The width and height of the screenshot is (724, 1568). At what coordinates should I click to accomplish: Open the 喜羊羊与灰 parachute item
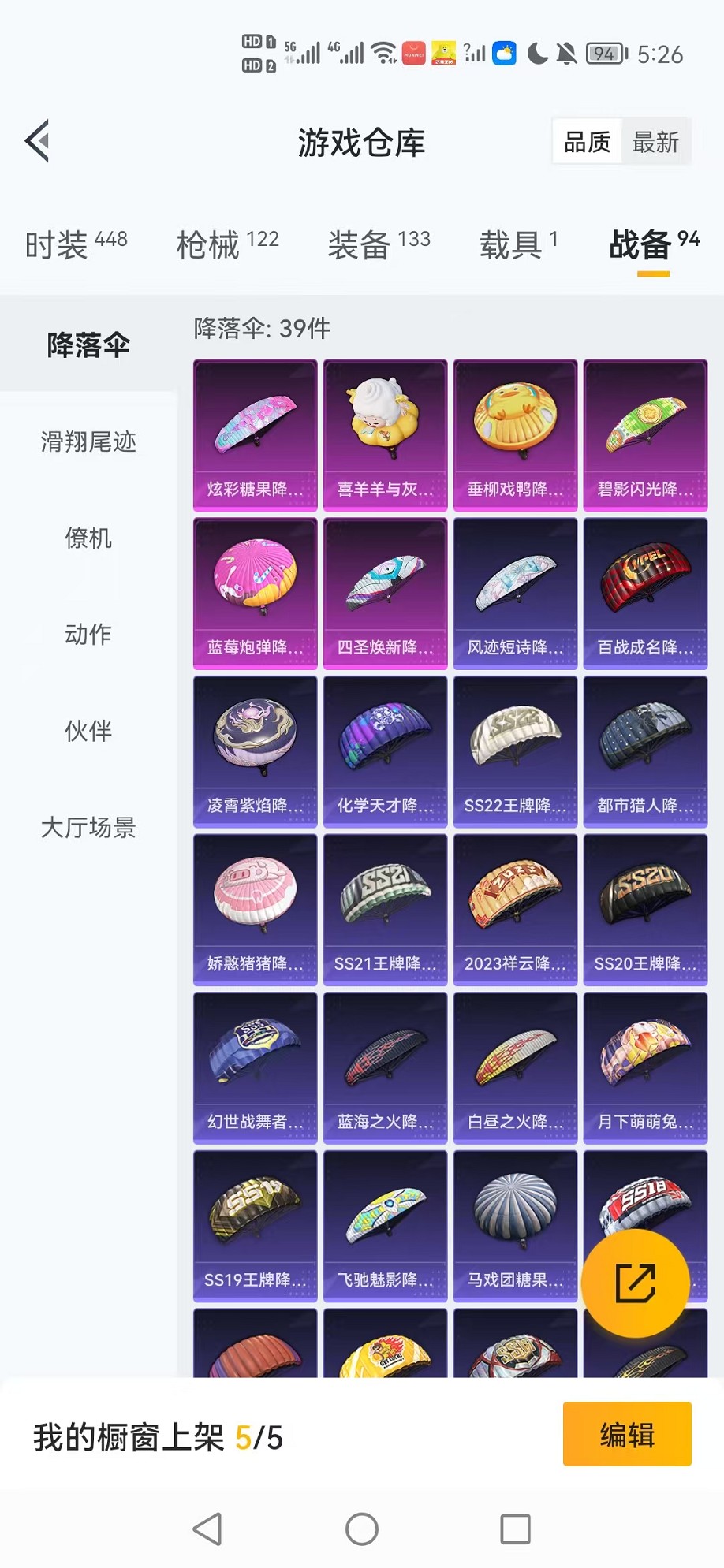pos(385,435)
